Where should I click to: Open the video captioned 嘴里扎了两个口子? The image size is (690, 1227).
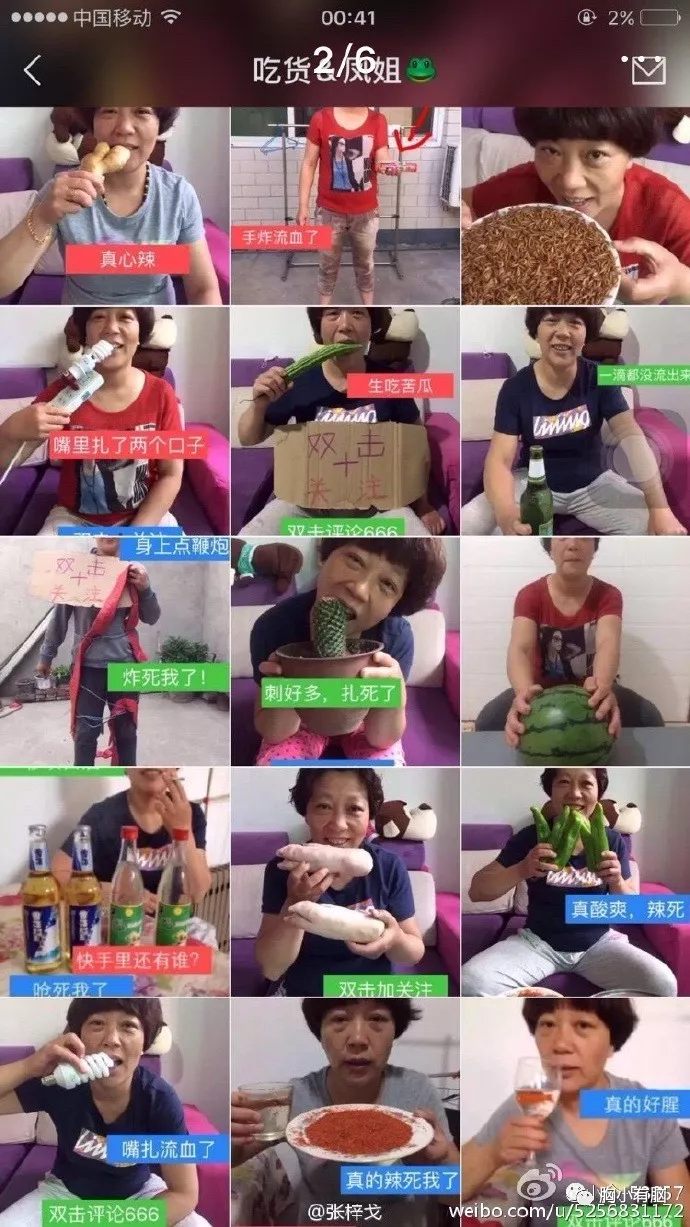(x=114, y=420)
